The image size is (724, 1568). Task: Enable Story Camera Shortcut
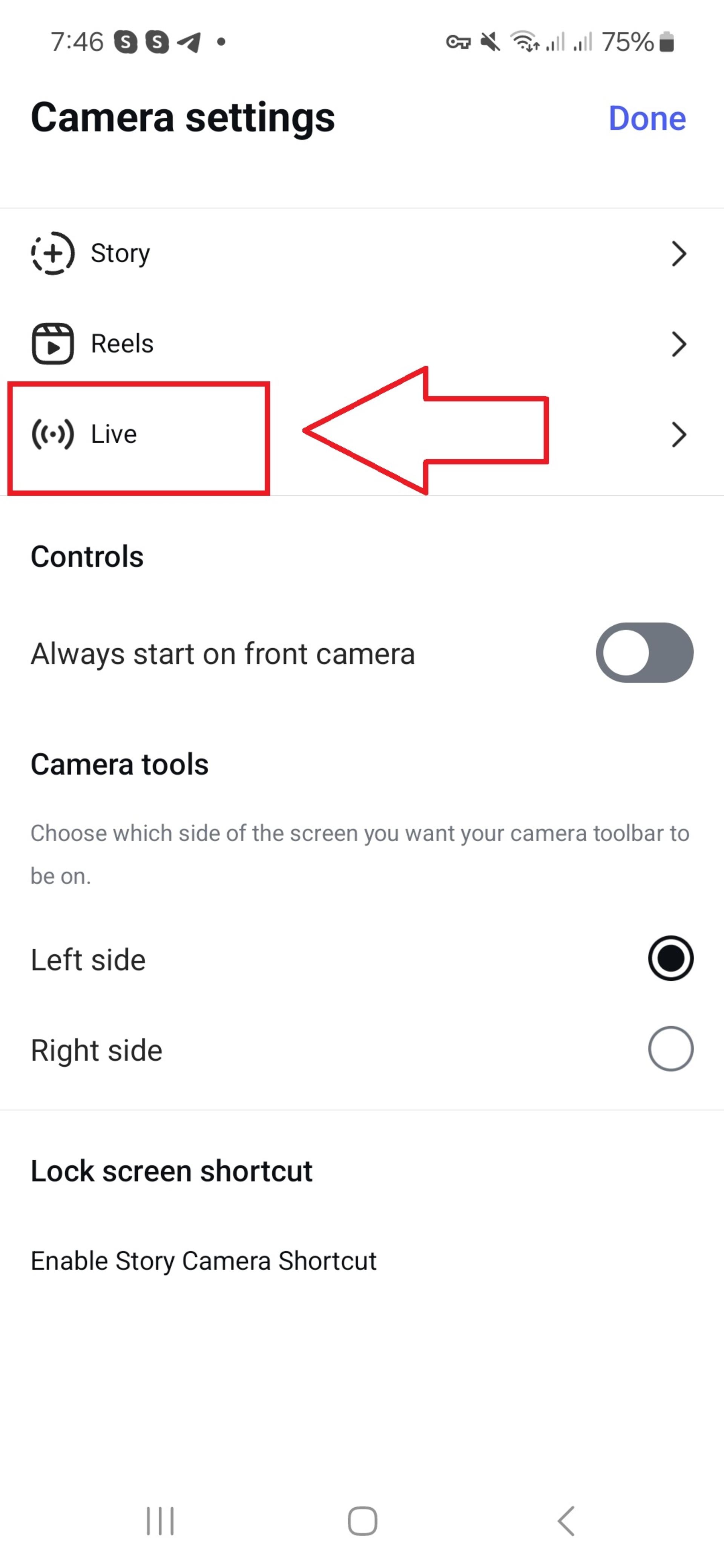click(362, 1260)
